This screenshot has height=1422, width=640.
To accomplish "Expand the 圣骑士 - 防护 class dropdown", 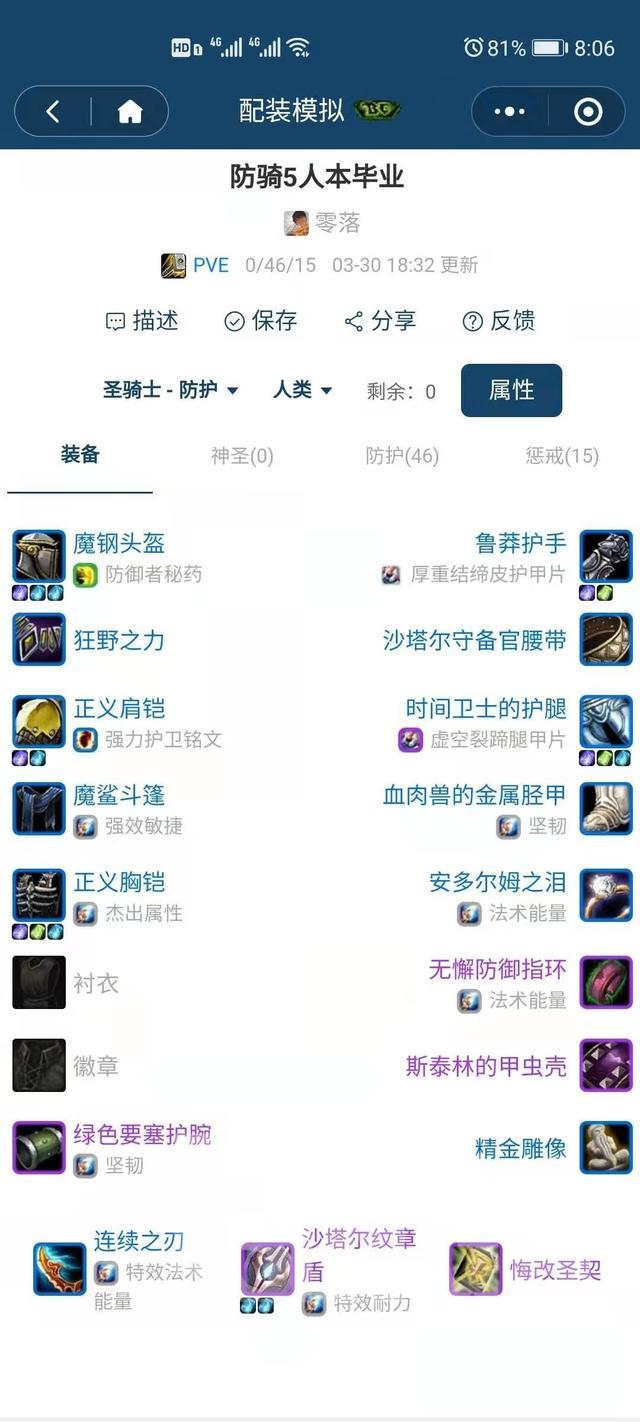I will [x=170, y=390].
